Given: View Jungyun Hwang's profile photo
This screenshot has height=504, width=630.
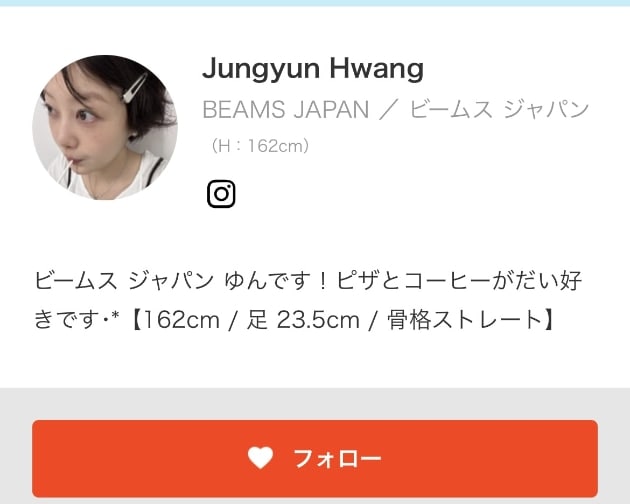Looking at the screenshot, I should (105, 127).
